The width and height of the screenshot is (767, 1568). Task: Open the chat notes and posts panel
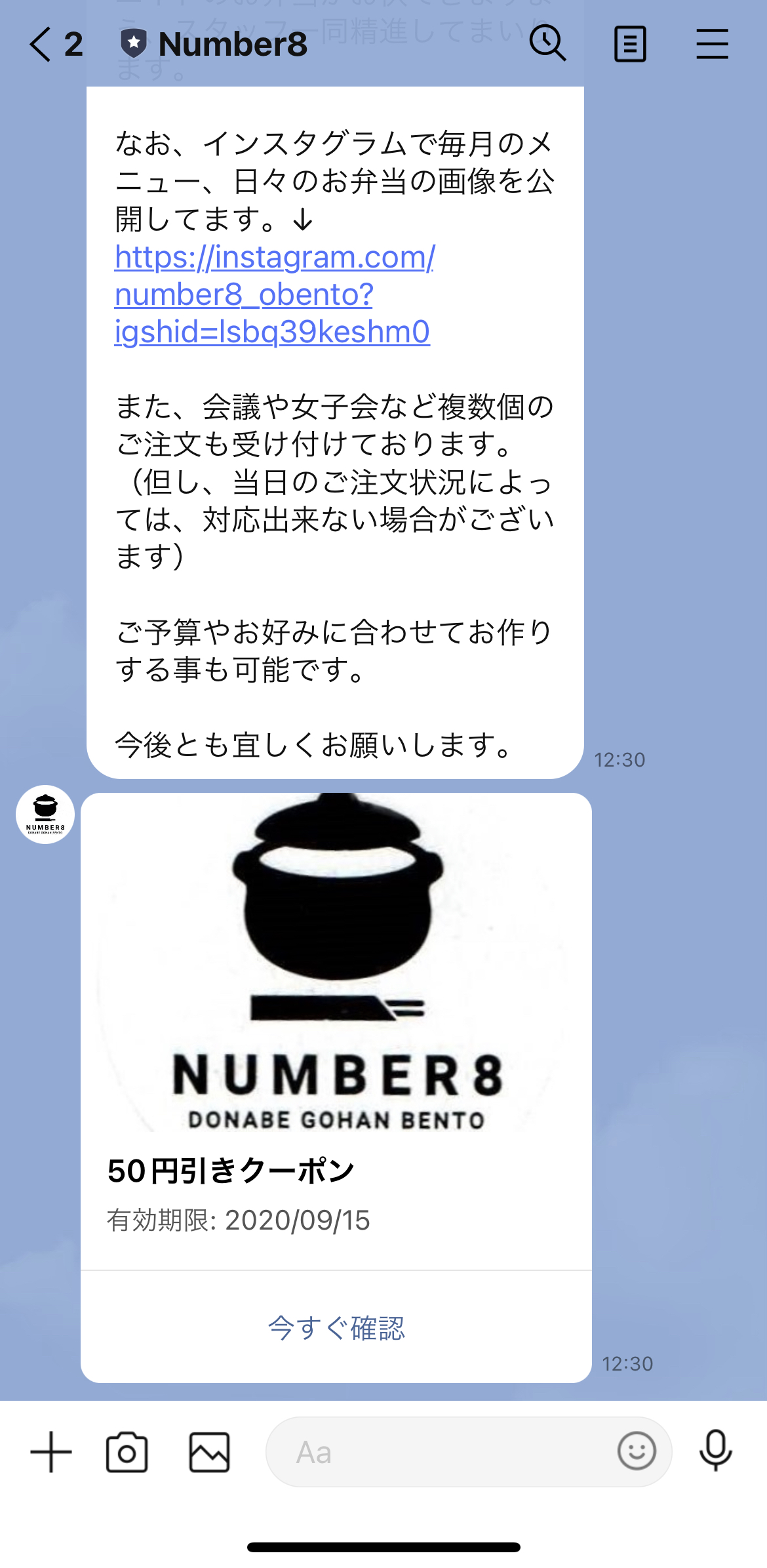[x=631, y=45]
